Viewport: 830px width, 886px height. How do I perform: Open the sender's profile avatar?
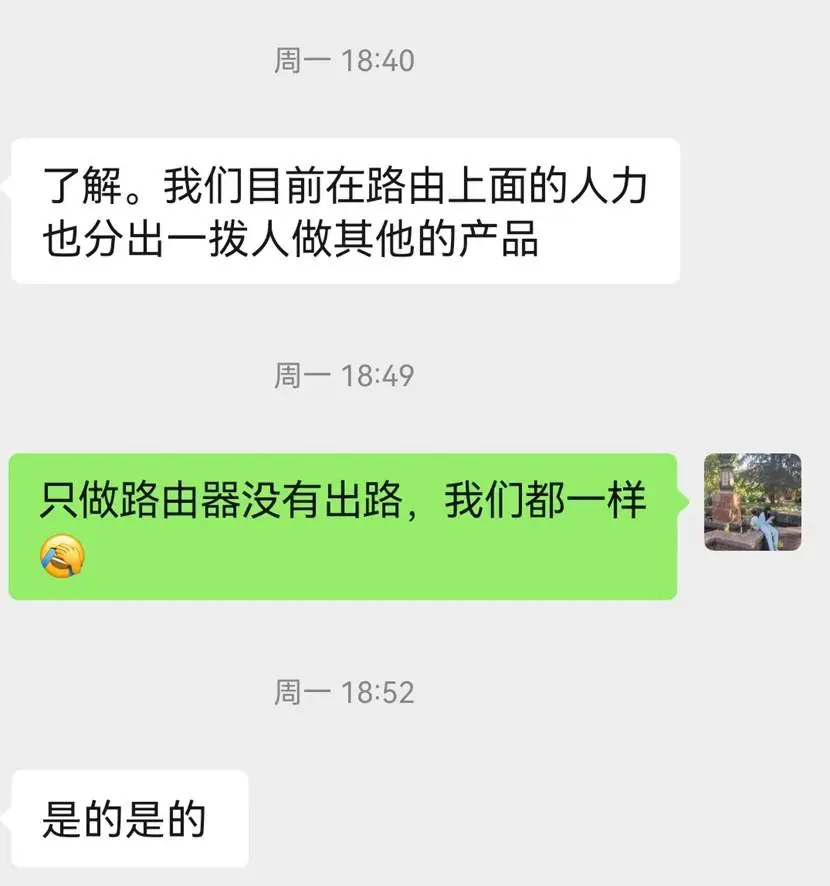pos(752,502)
